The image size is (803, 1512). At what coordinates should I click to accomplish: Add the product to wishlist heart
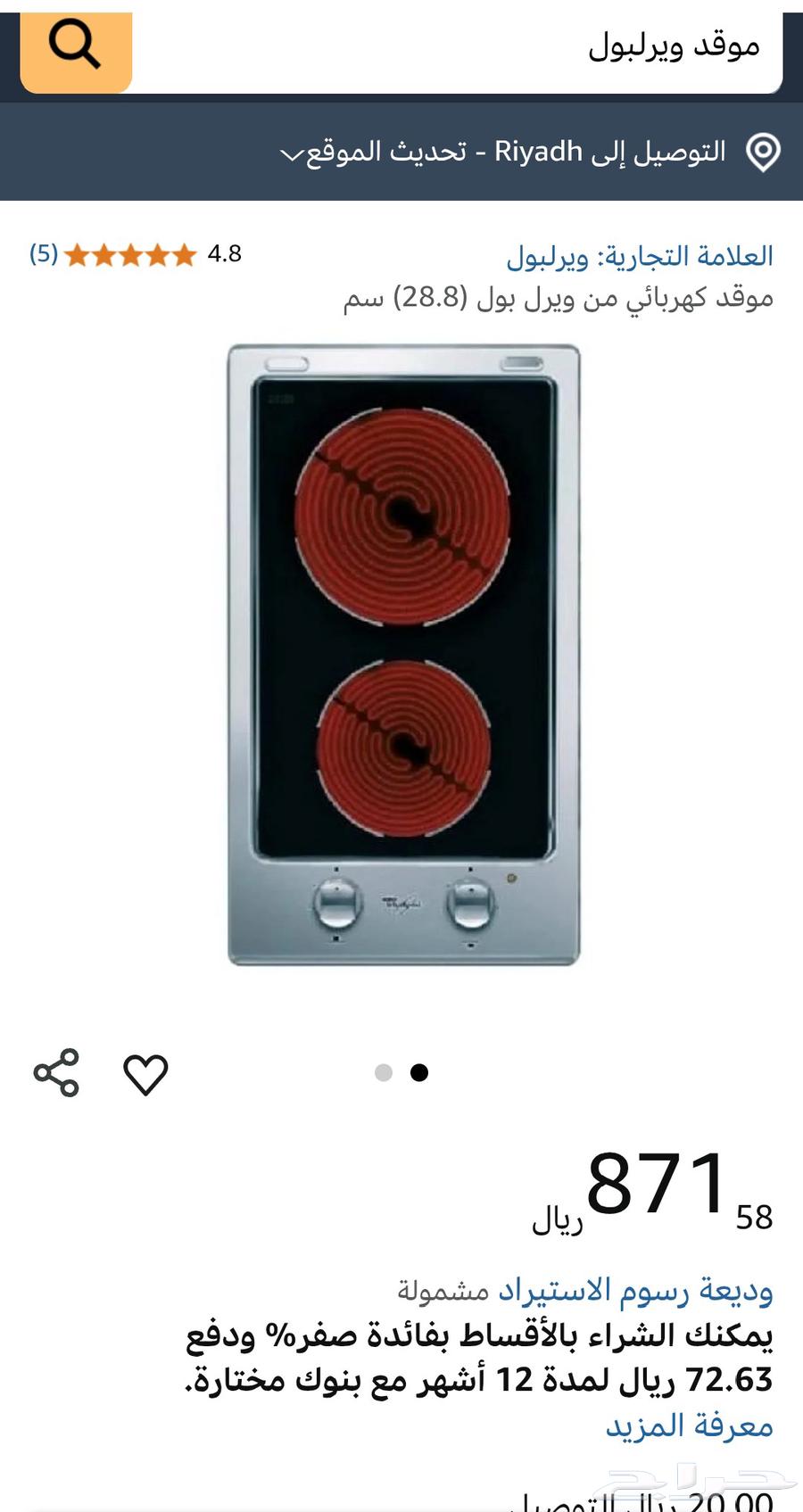point(145,1073)
